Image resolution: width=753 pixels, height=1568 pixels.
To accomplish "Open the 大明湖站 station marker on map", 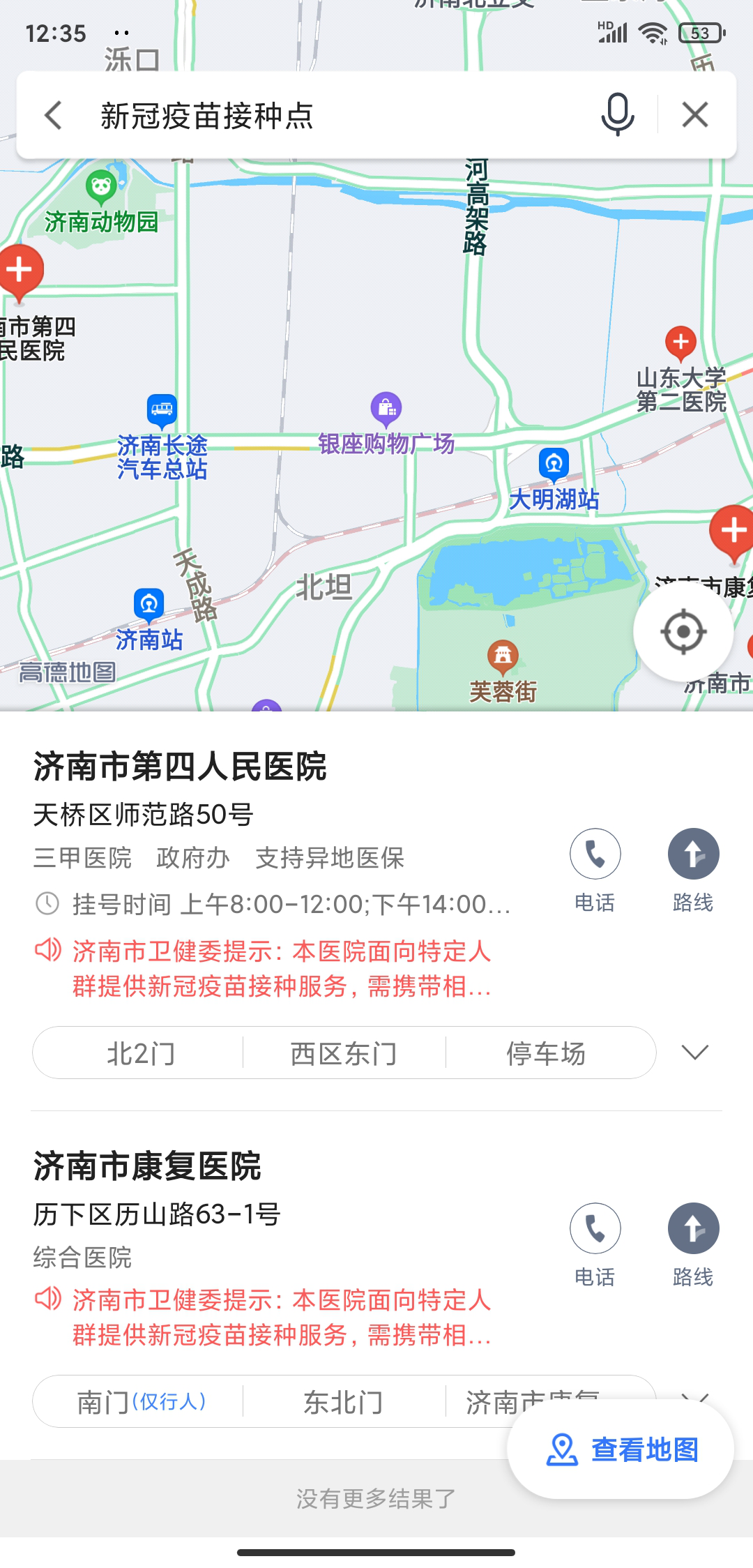I will click(554, 464).
